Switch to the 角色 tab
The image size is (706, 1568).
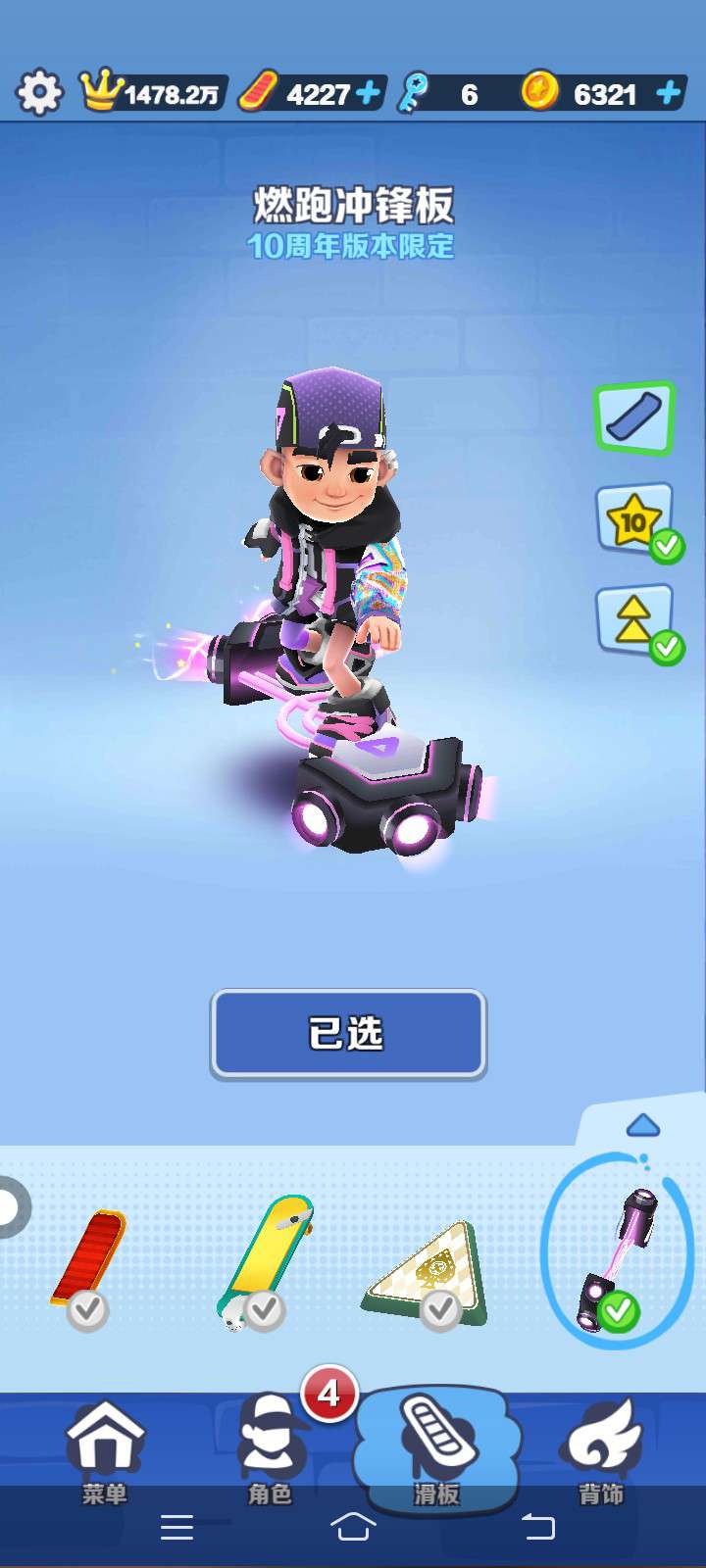270,1452
